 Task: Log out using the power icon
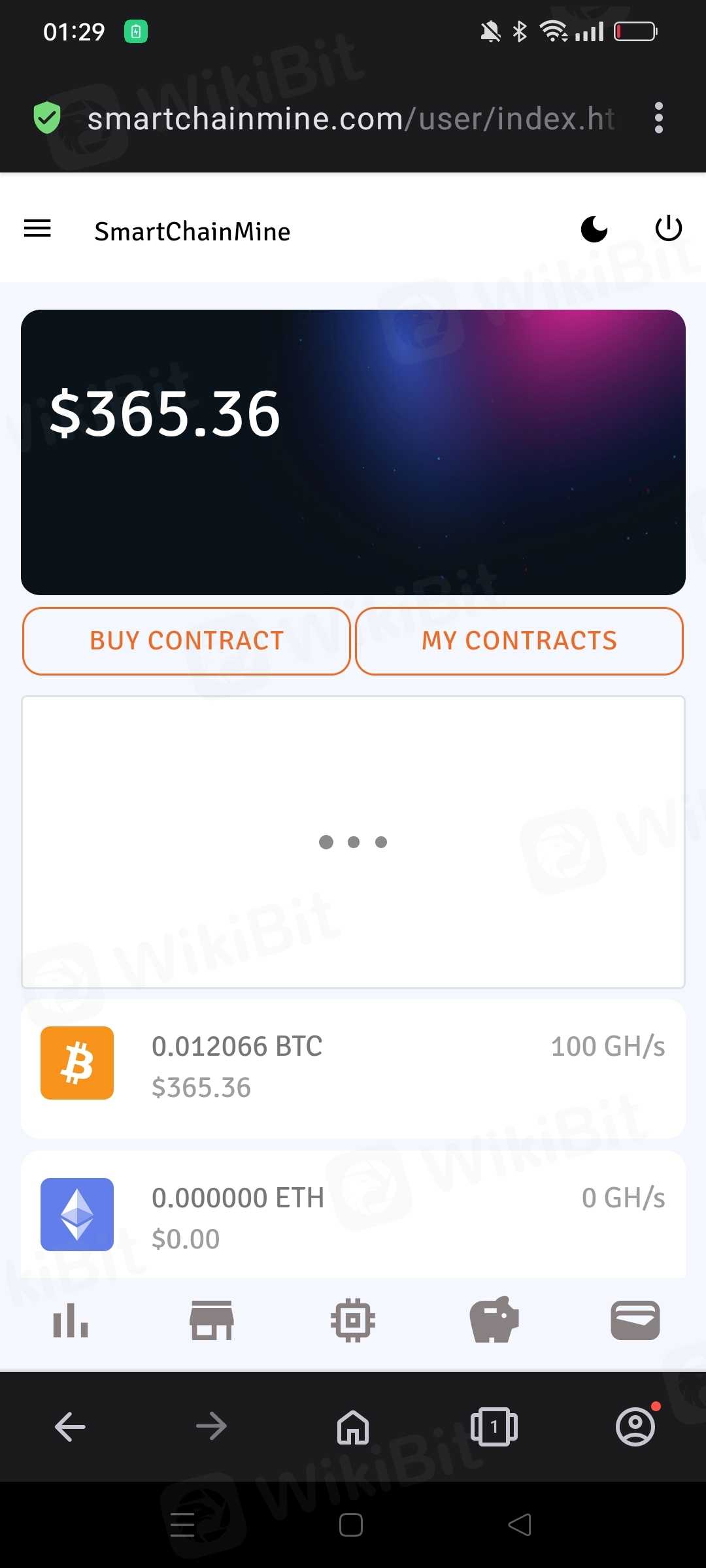tap(668, 229)
